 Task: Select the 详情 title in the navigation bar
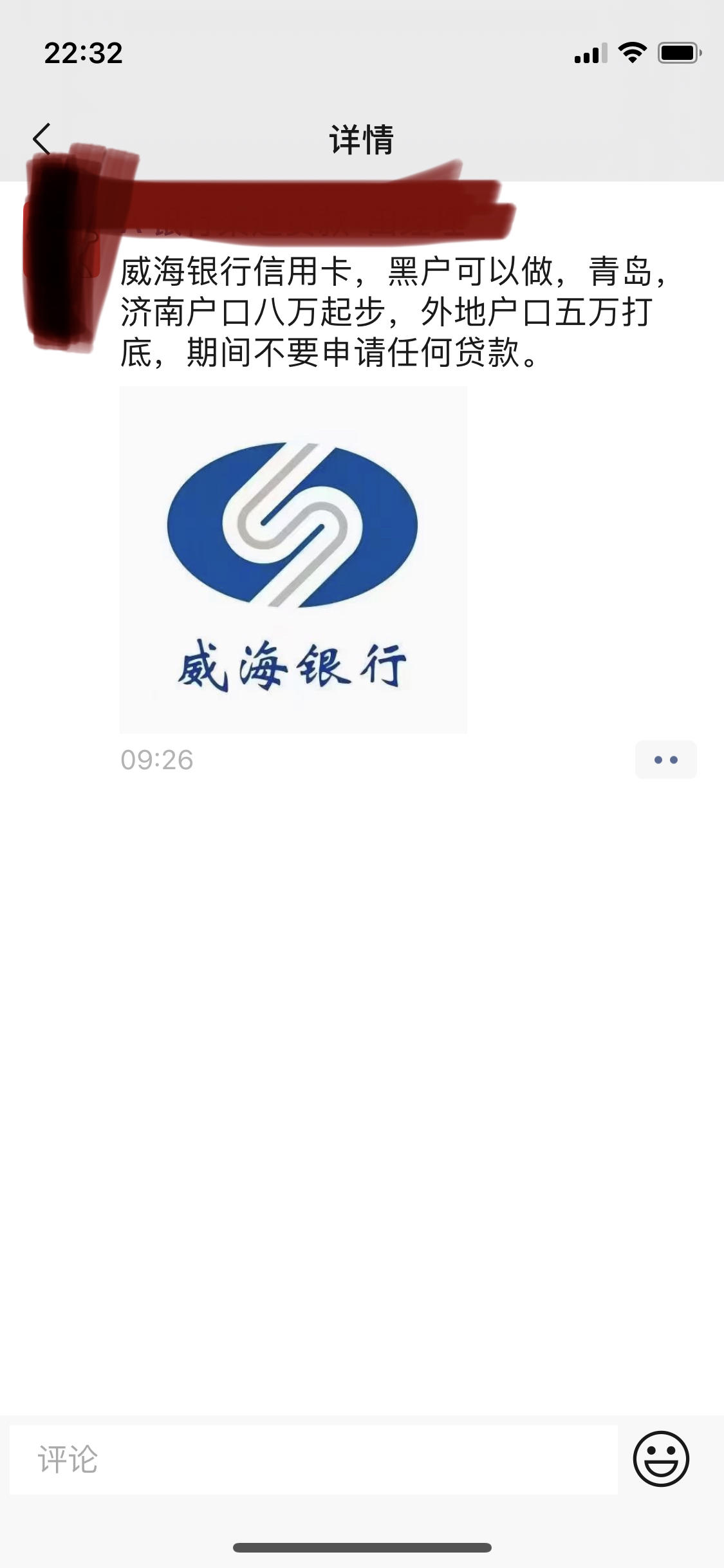pos(362,138)
